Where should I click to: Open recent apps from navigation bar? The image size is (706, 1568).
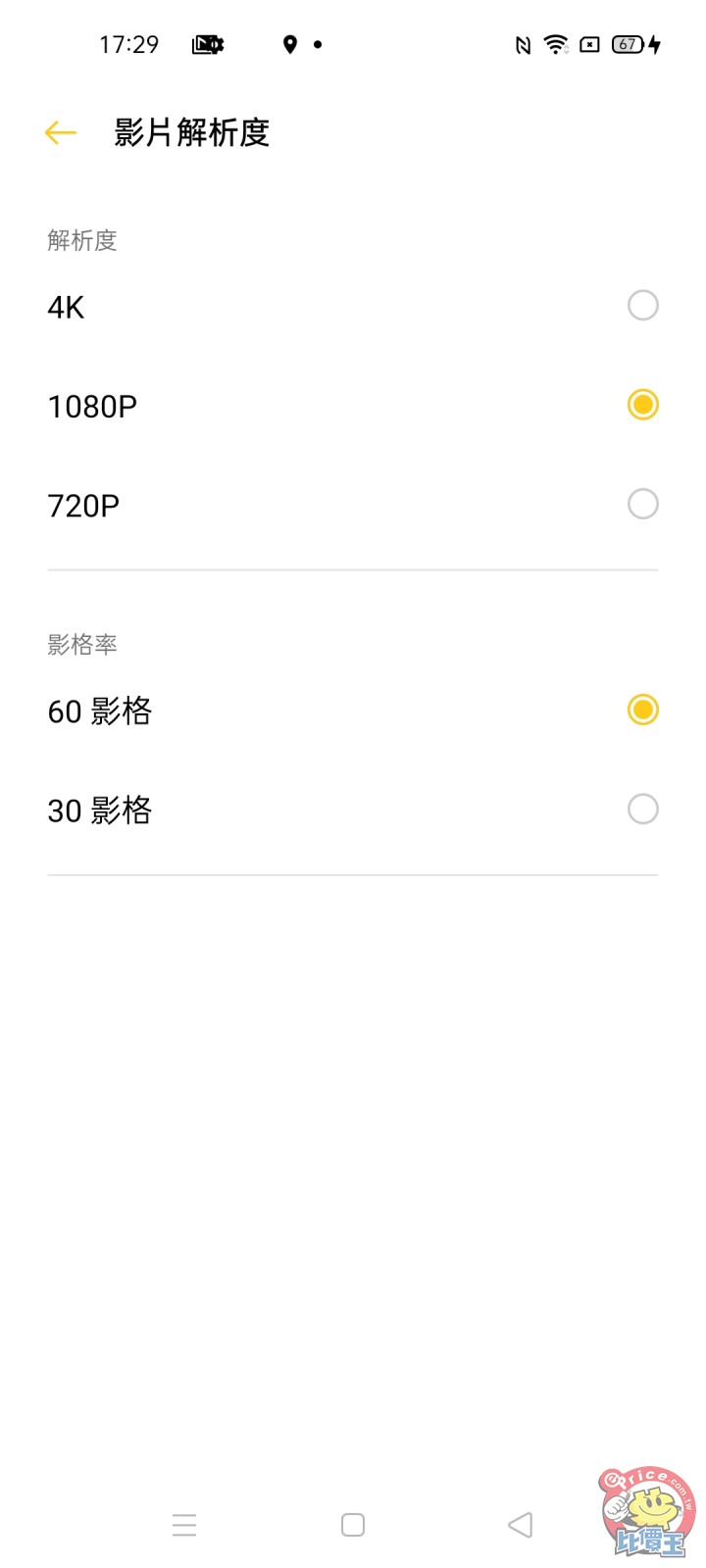(x=184, y=1525)
